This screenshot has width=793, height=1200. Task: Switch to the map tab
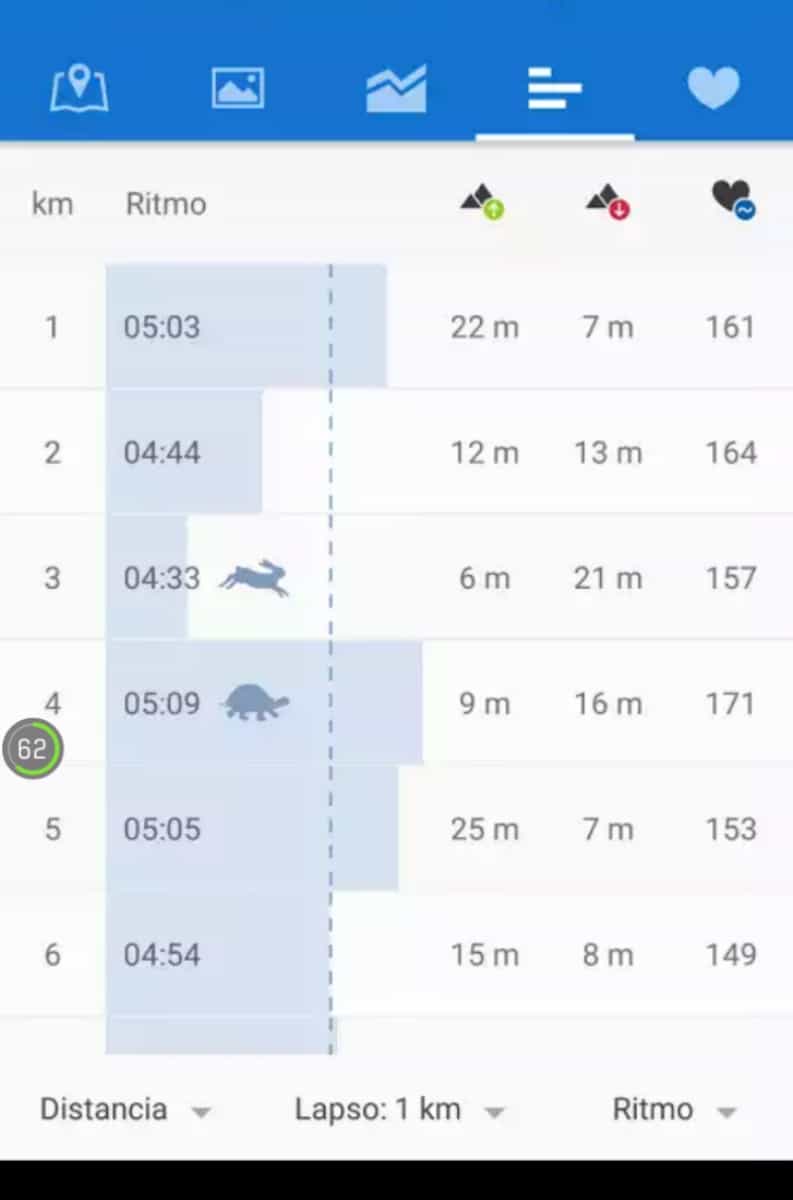pyautogui.click(x=80, y=89)
